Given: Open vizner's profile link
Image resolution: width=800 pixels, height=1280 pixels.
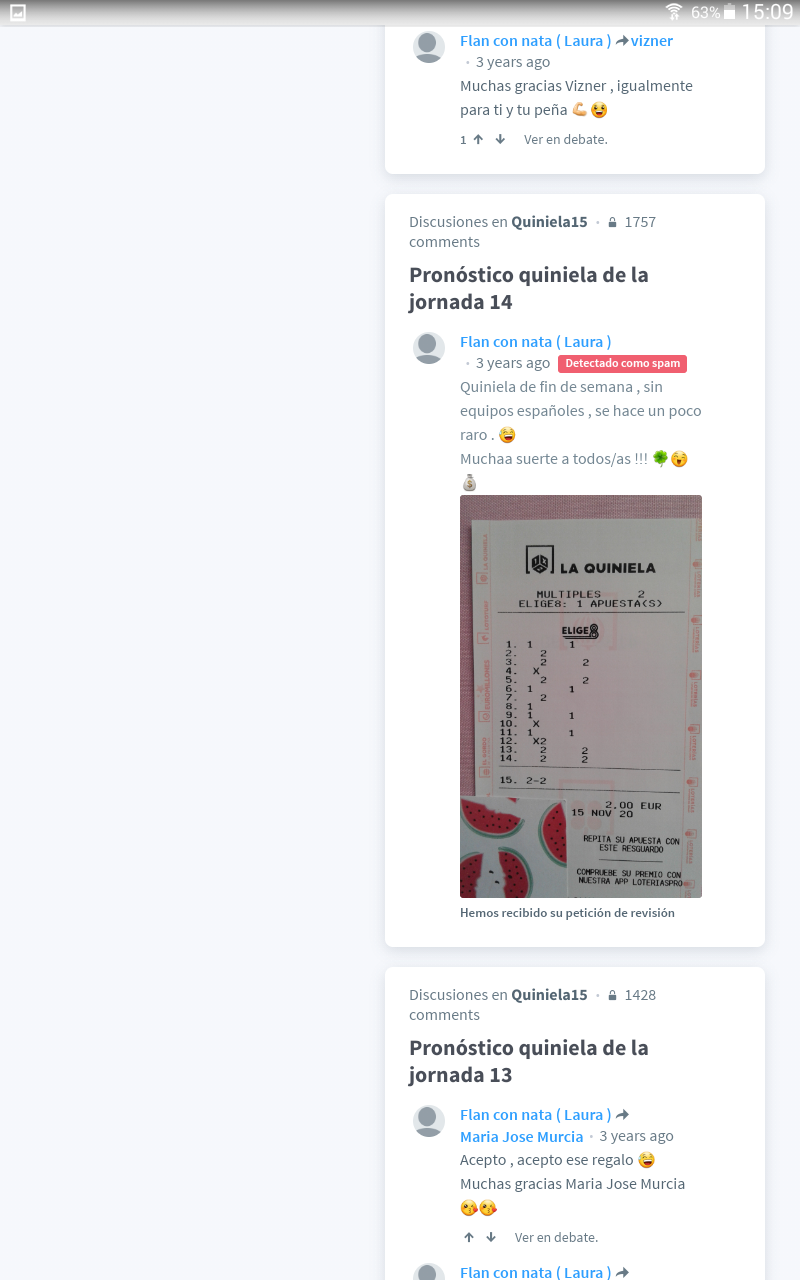Looking at the screenshot, I should pyautogui.click(x=651, y=41).
